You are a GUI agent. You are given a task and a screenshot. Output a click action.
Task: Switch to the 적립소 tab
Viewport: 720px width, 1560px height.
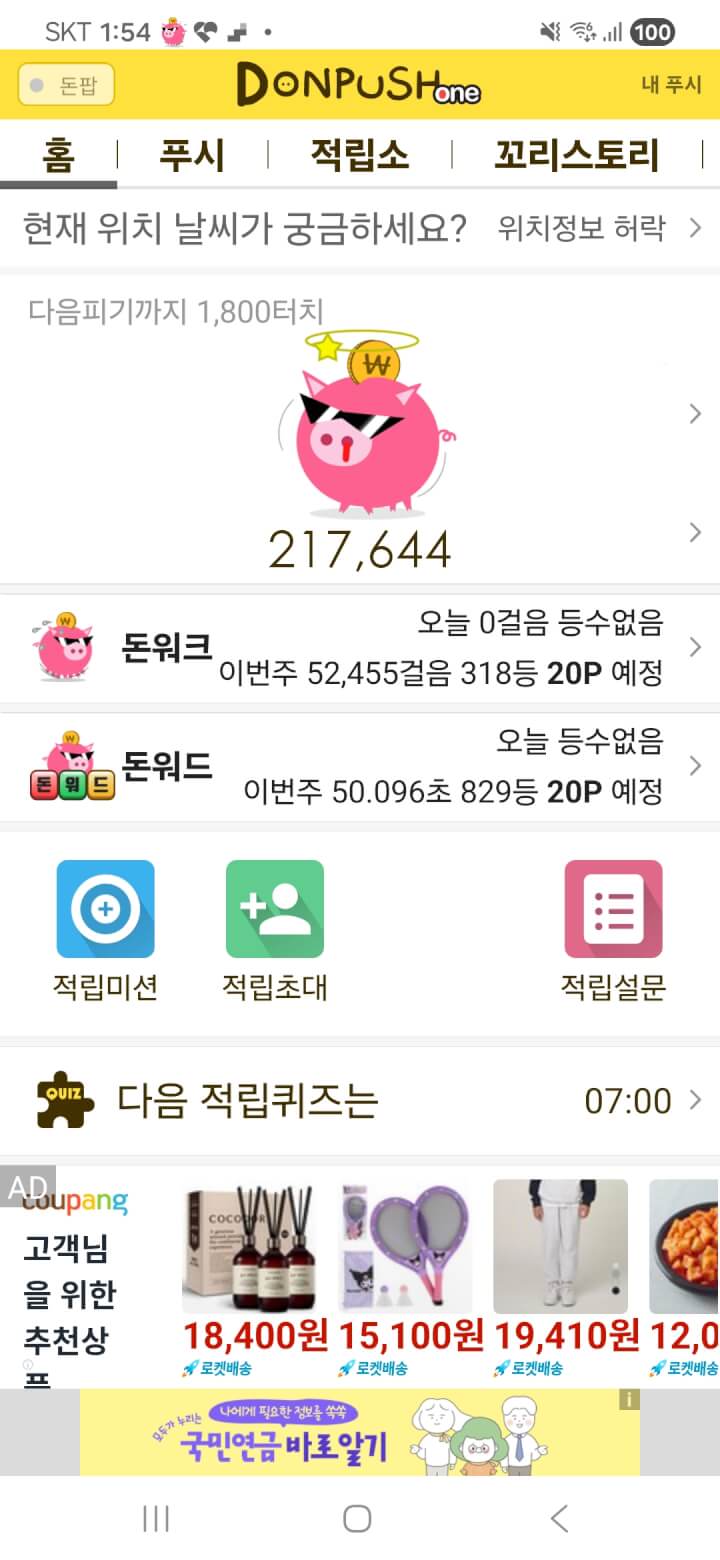tap(359, 156)
